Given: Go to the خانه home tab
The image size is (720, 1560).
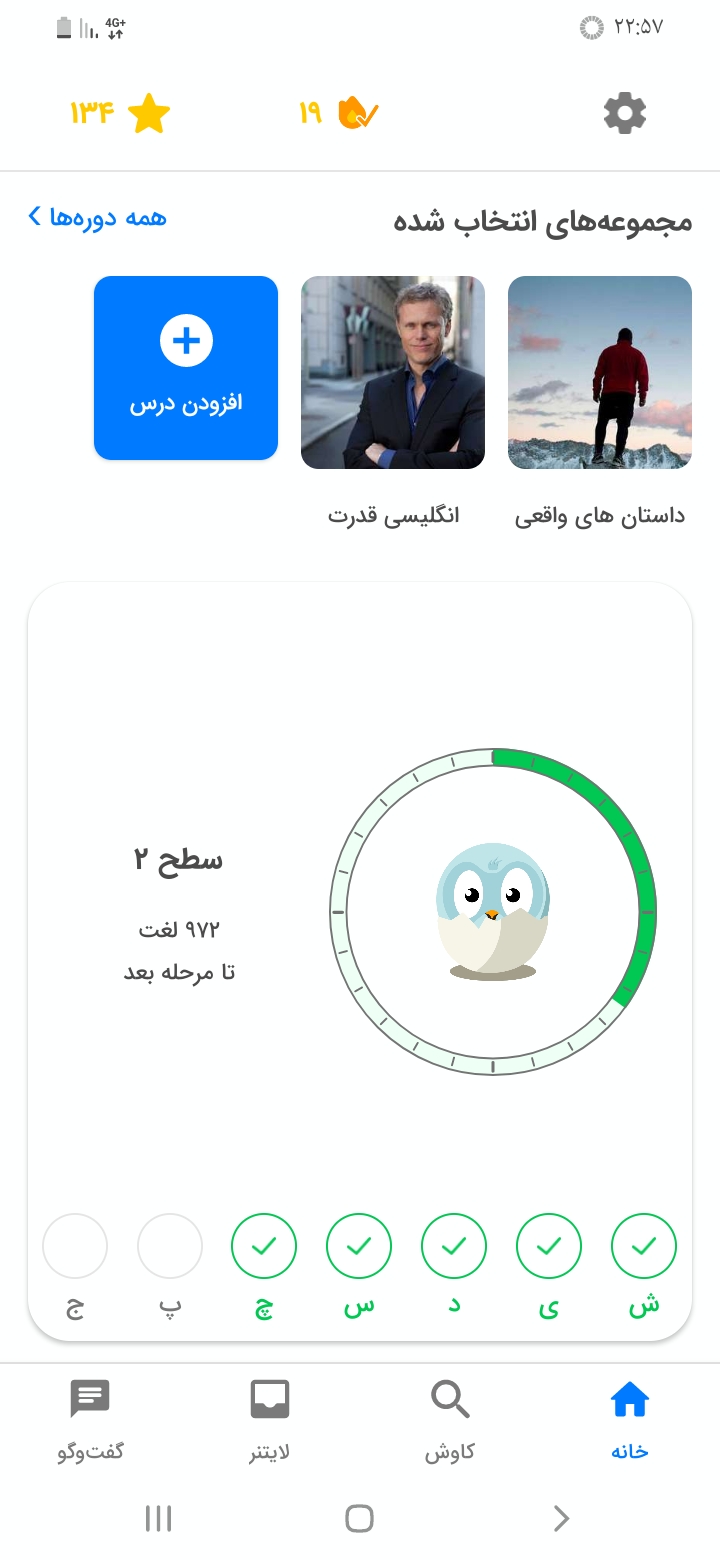Looking at the screenshot, I should (x=630, y=1420).
